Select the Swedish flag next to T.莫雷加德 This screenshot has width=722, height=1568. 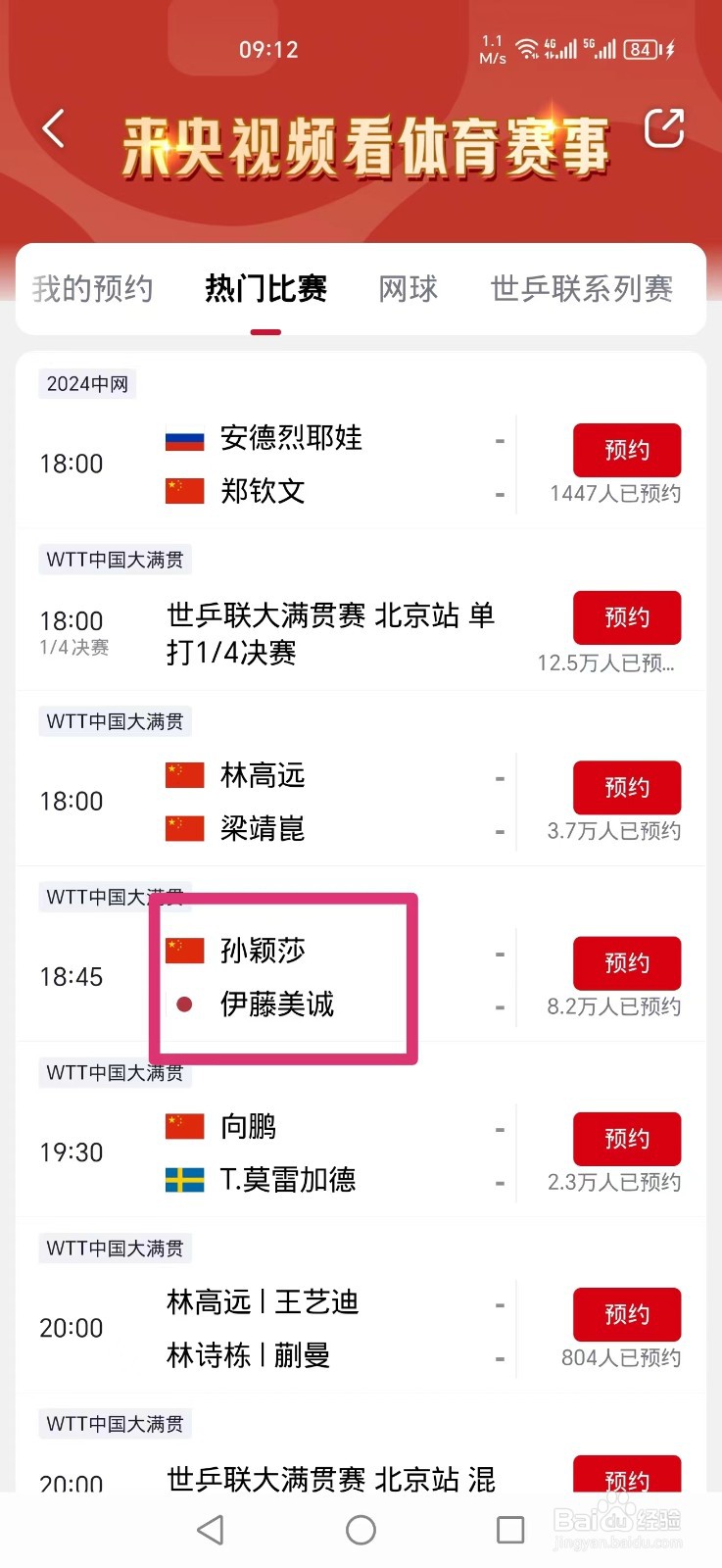(183, 1181)
